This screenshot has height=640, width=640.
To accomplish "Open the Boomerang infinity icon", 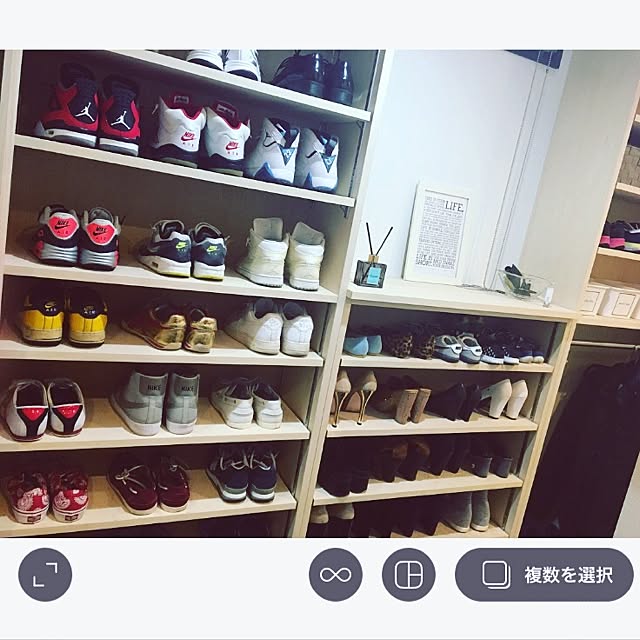I will click(335, 575).
